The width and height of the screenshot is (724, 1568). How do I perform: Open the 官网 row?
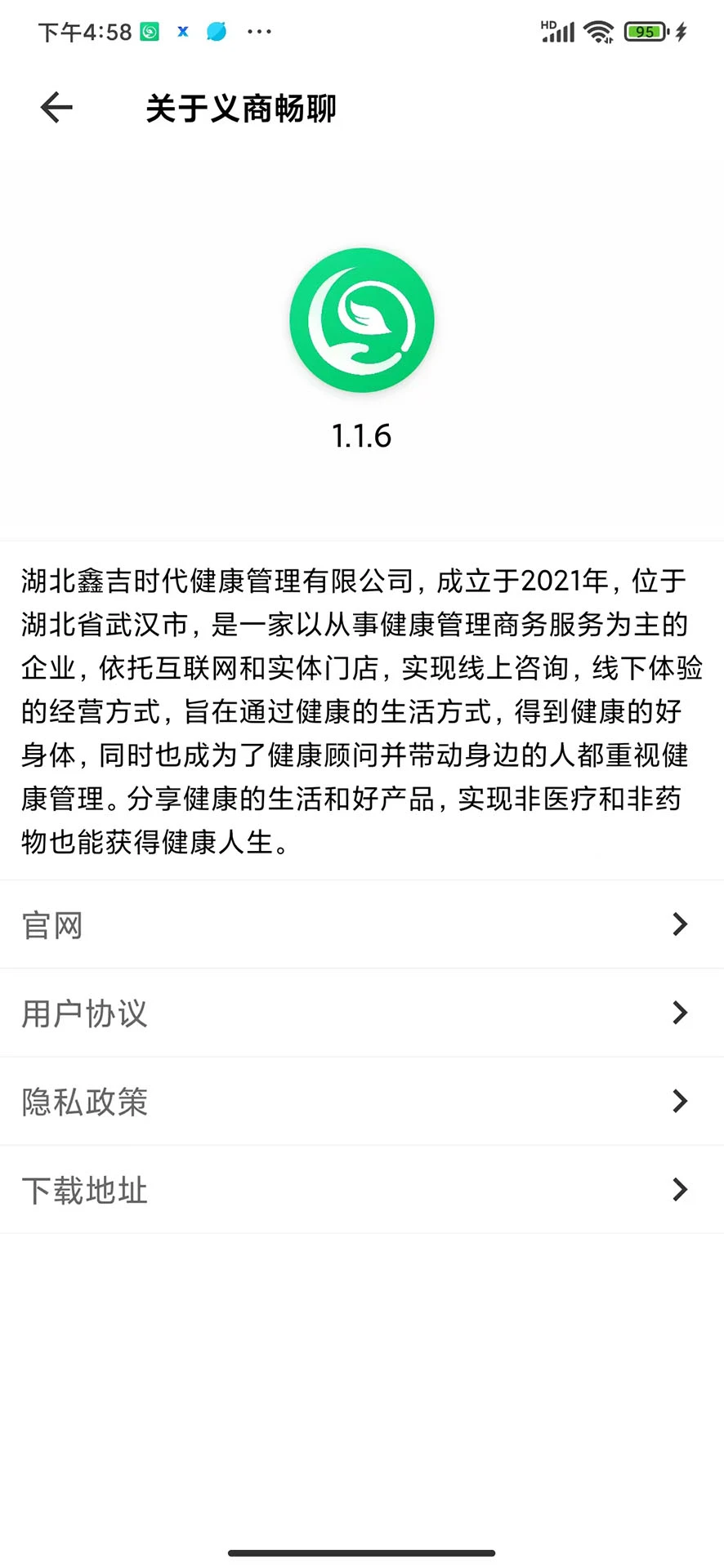(361, 924)
